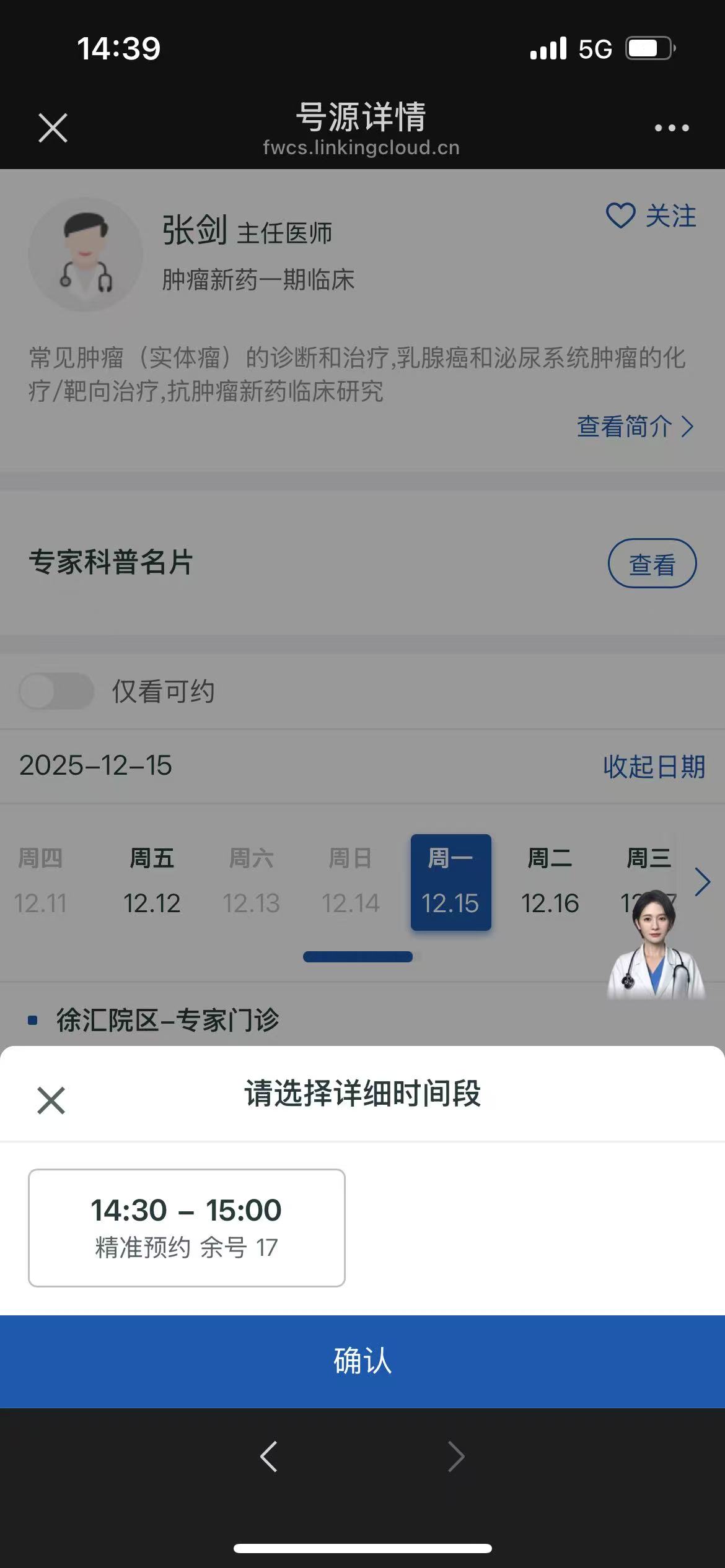Select Tuesday 12.16 date
This screenshot has width=725, height=1568.
coord(550,882)
